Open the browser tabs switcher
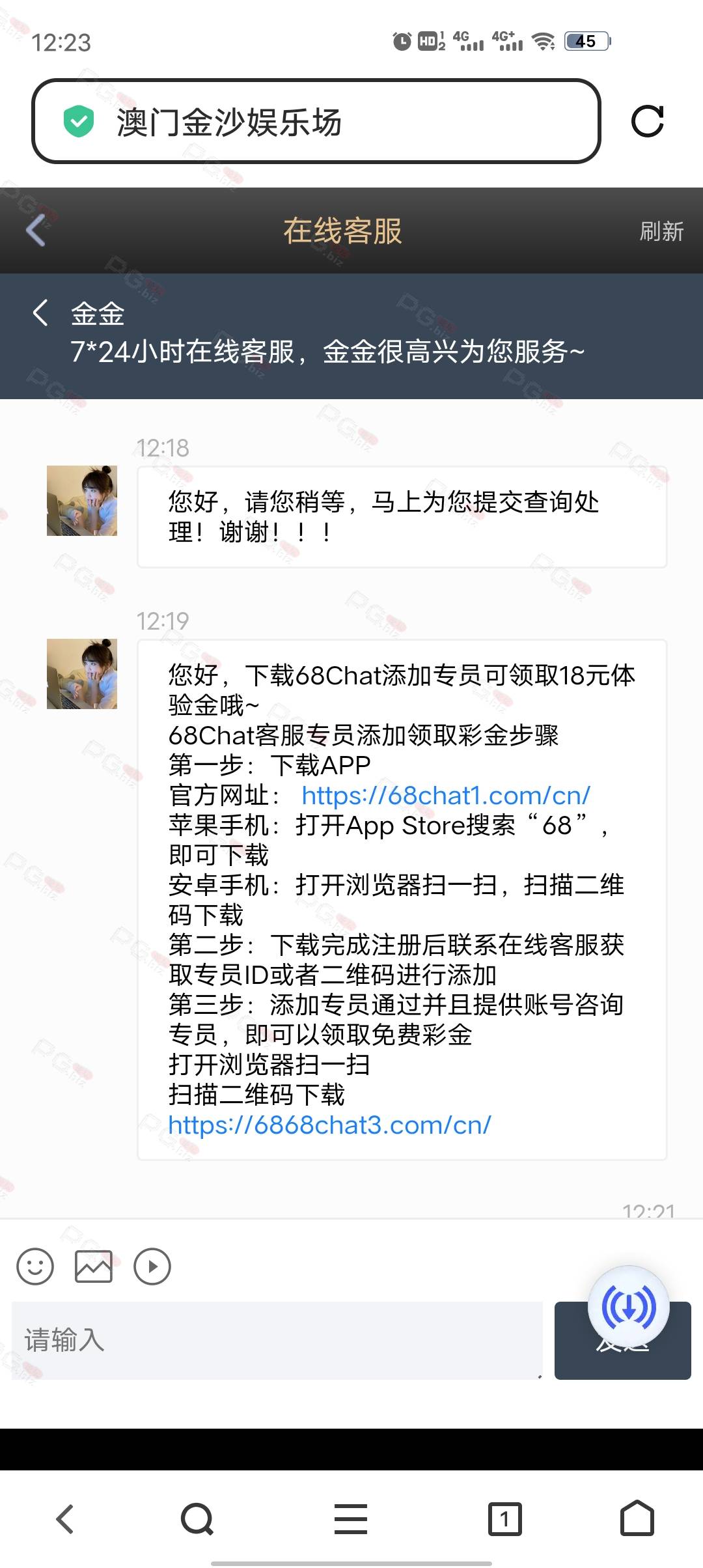The height and width of the screenshot is (1568, 703). click(505, 1519)
